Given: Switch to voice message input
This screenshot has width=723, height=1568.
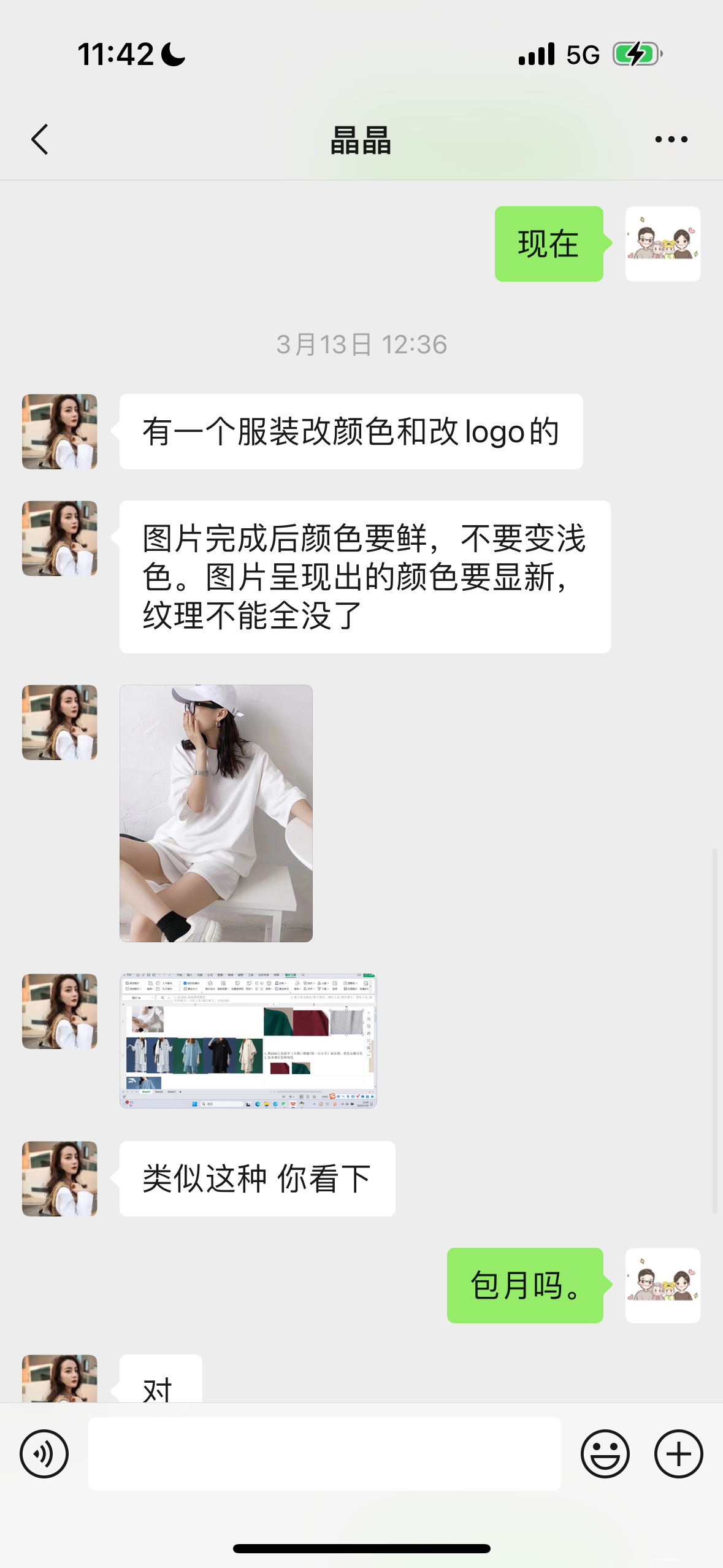Looking at the screenshot, I should [x=44, y=1453].
